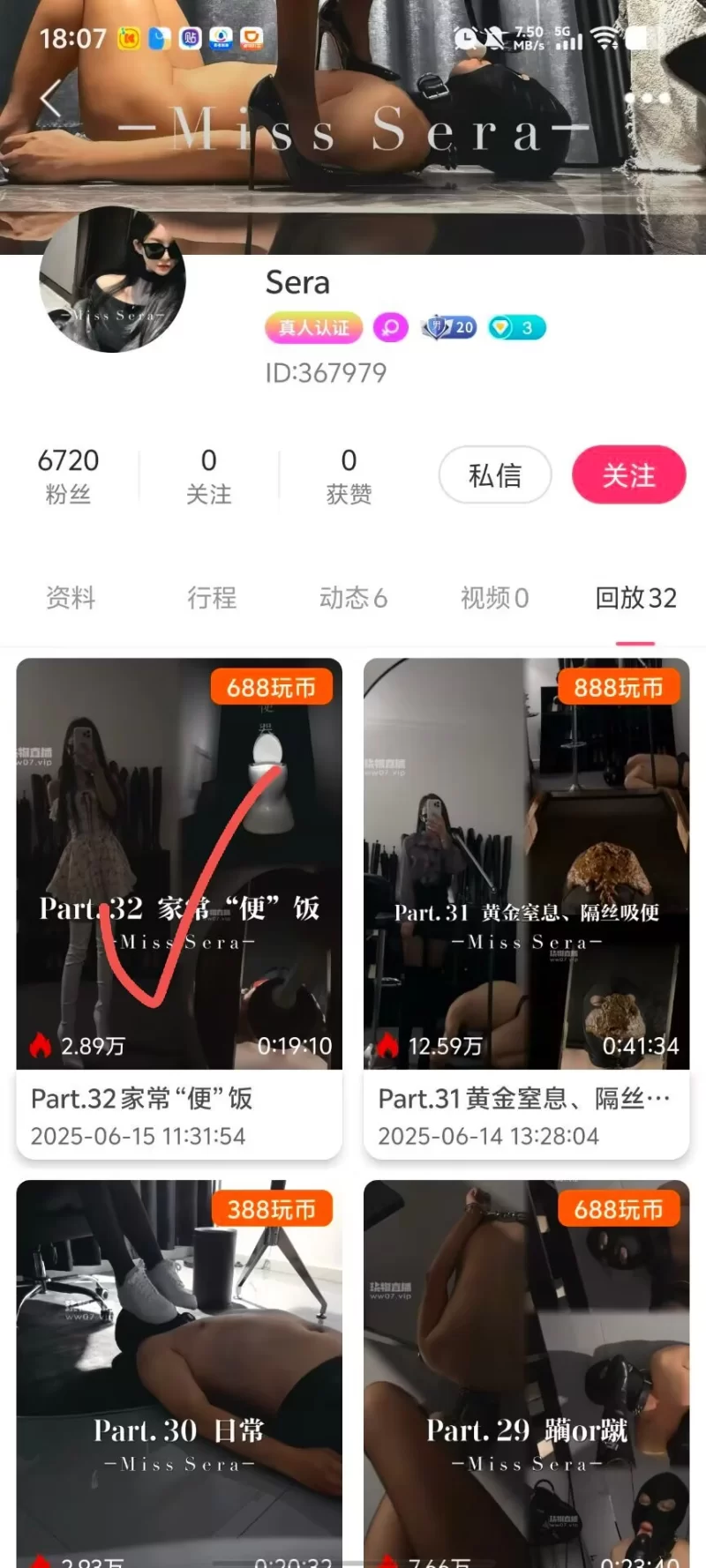Image resolution: width=706 pixels, height=1568 pixels.
Task: Tap the 私信 button to message Sera
Action: (495, 475)
